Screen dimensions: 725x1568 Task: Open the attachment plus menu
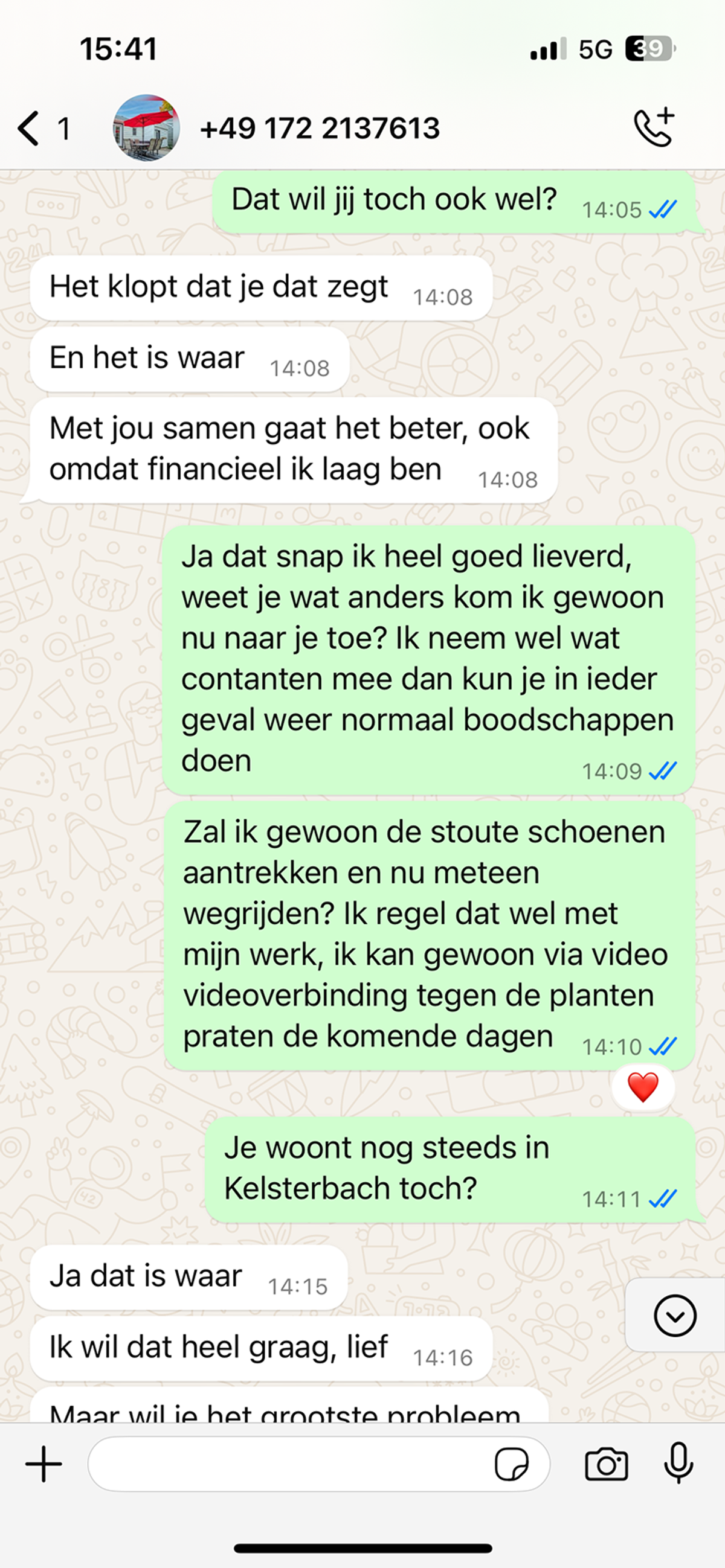44,1464
